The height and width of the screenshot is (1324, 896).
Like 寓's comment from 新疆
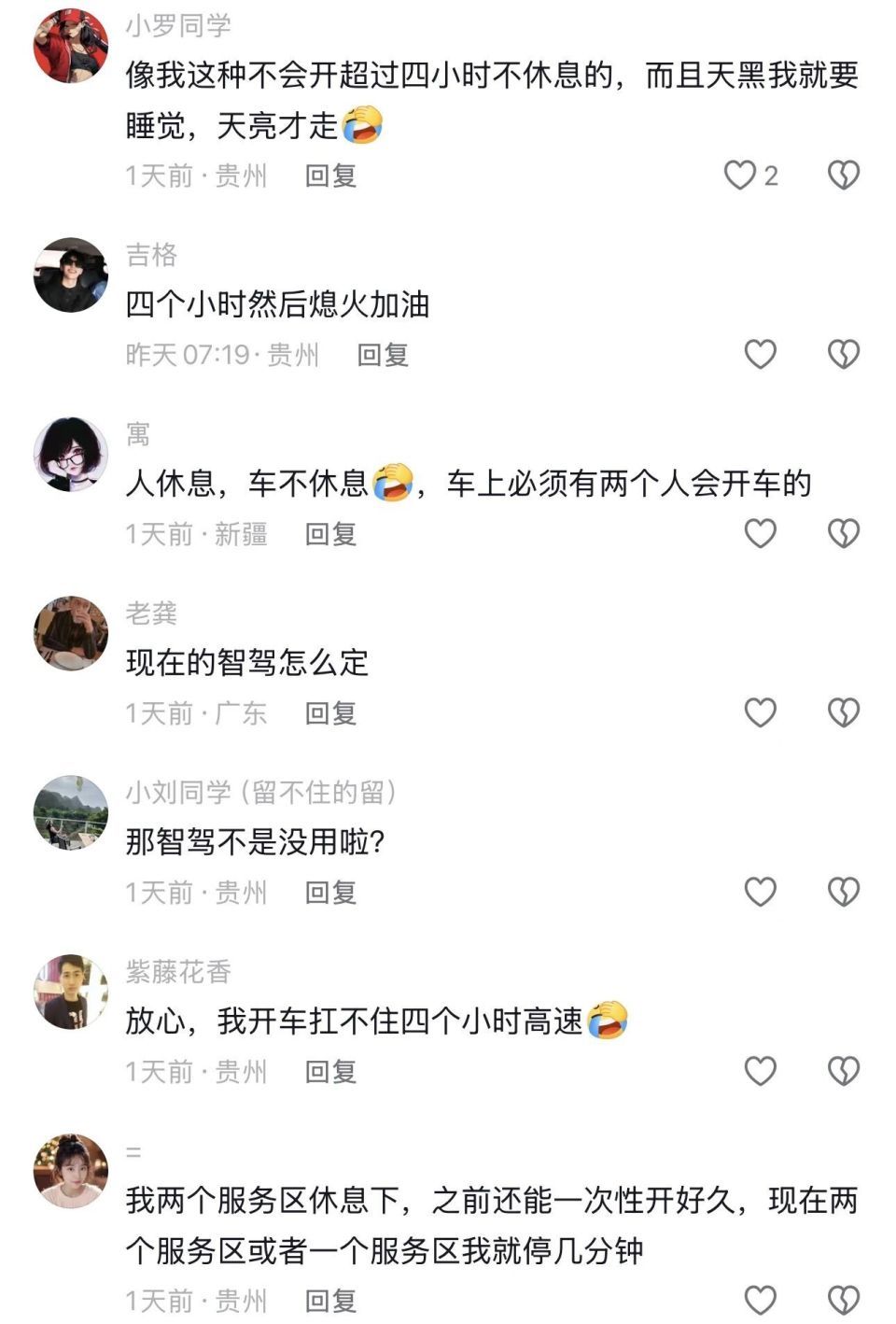point(760,534)
